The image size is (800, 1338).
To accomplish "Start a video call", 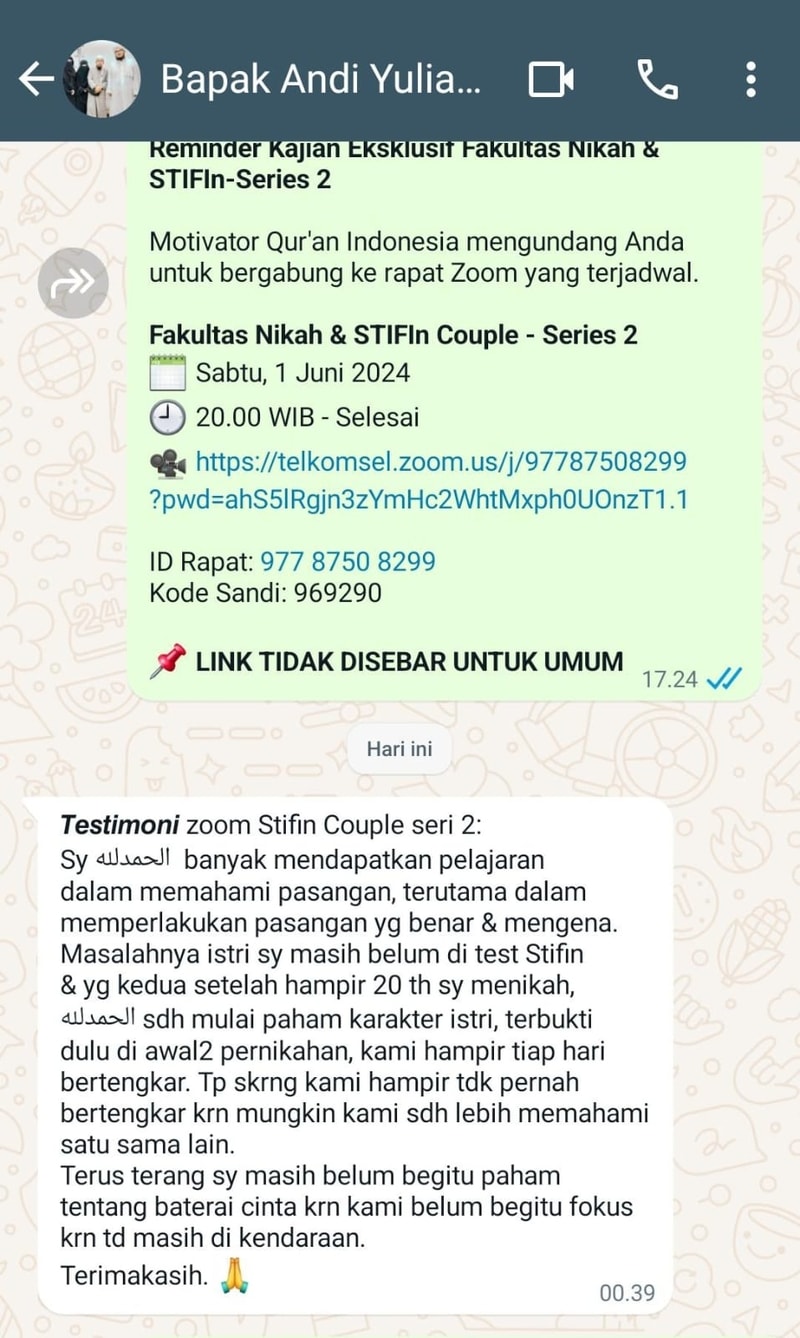I will [x=551, y=80].
